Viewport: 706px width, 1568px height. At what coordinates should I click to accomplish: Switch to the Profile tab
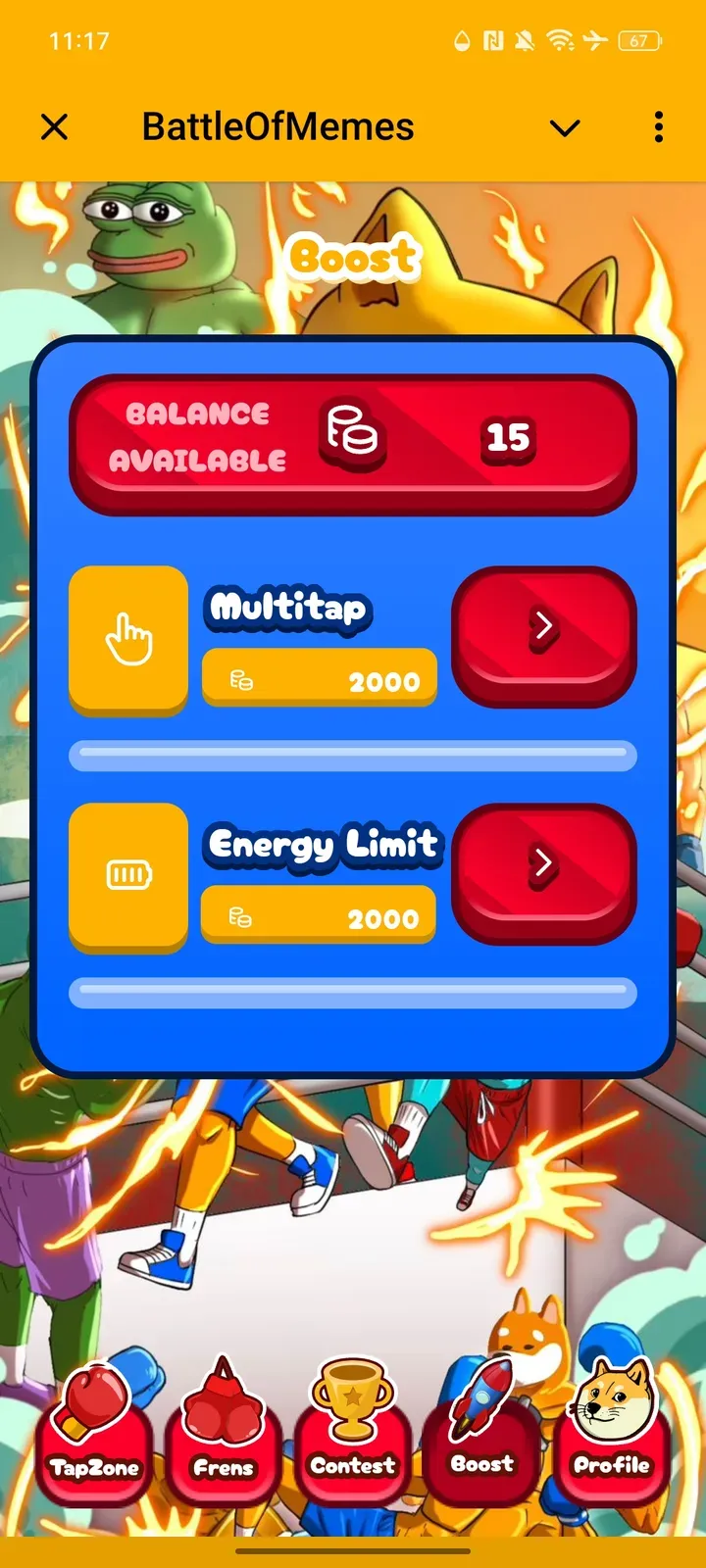tap(612, 1439)
